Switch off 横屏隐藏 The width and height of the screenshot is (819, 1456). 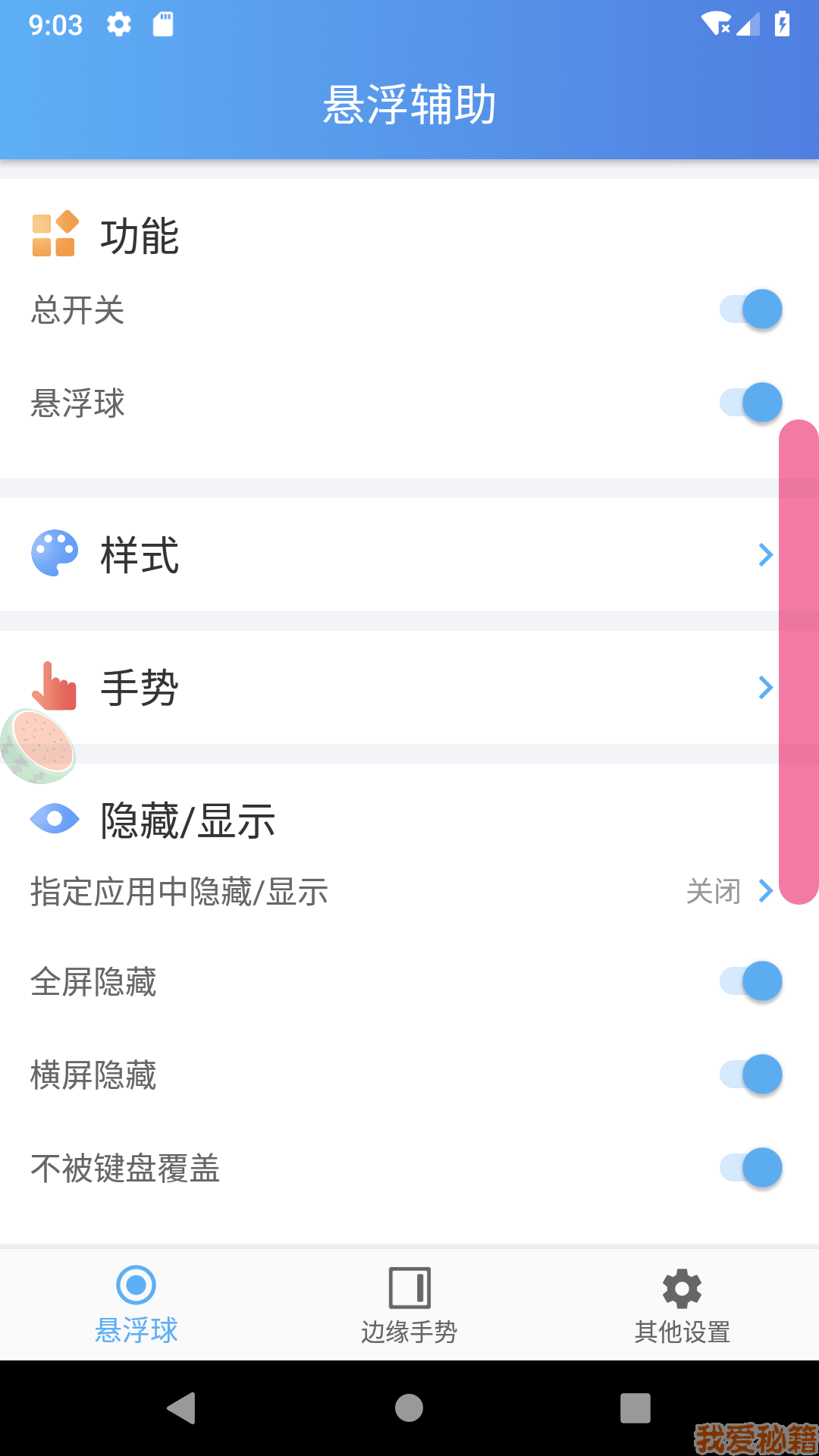[751, 1075]
